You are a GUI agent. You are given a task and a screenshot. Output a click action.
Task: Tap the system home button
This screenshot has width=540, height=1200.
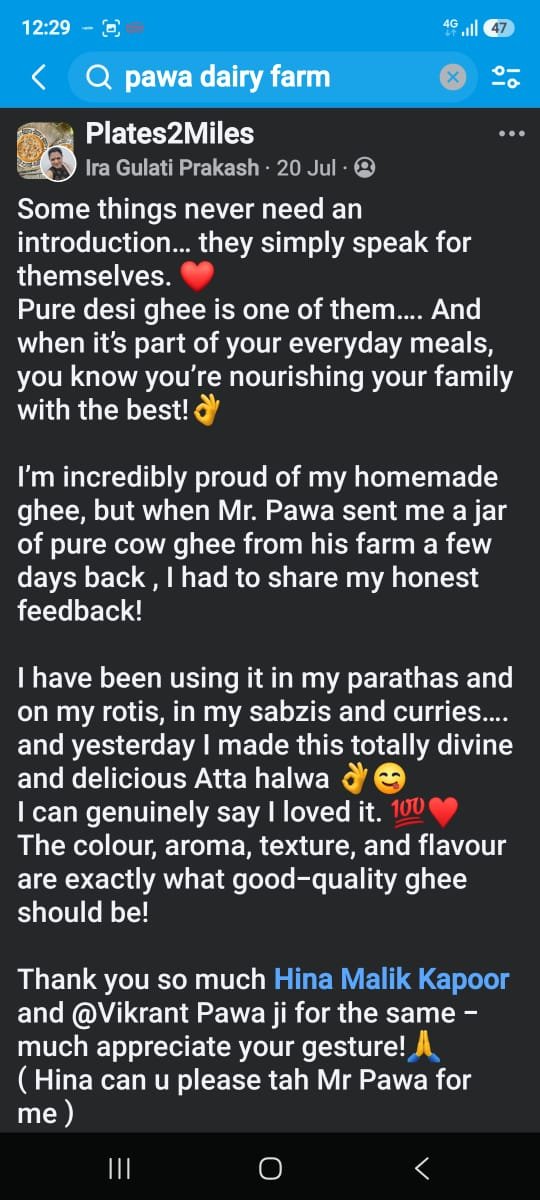pos(270,1168)
